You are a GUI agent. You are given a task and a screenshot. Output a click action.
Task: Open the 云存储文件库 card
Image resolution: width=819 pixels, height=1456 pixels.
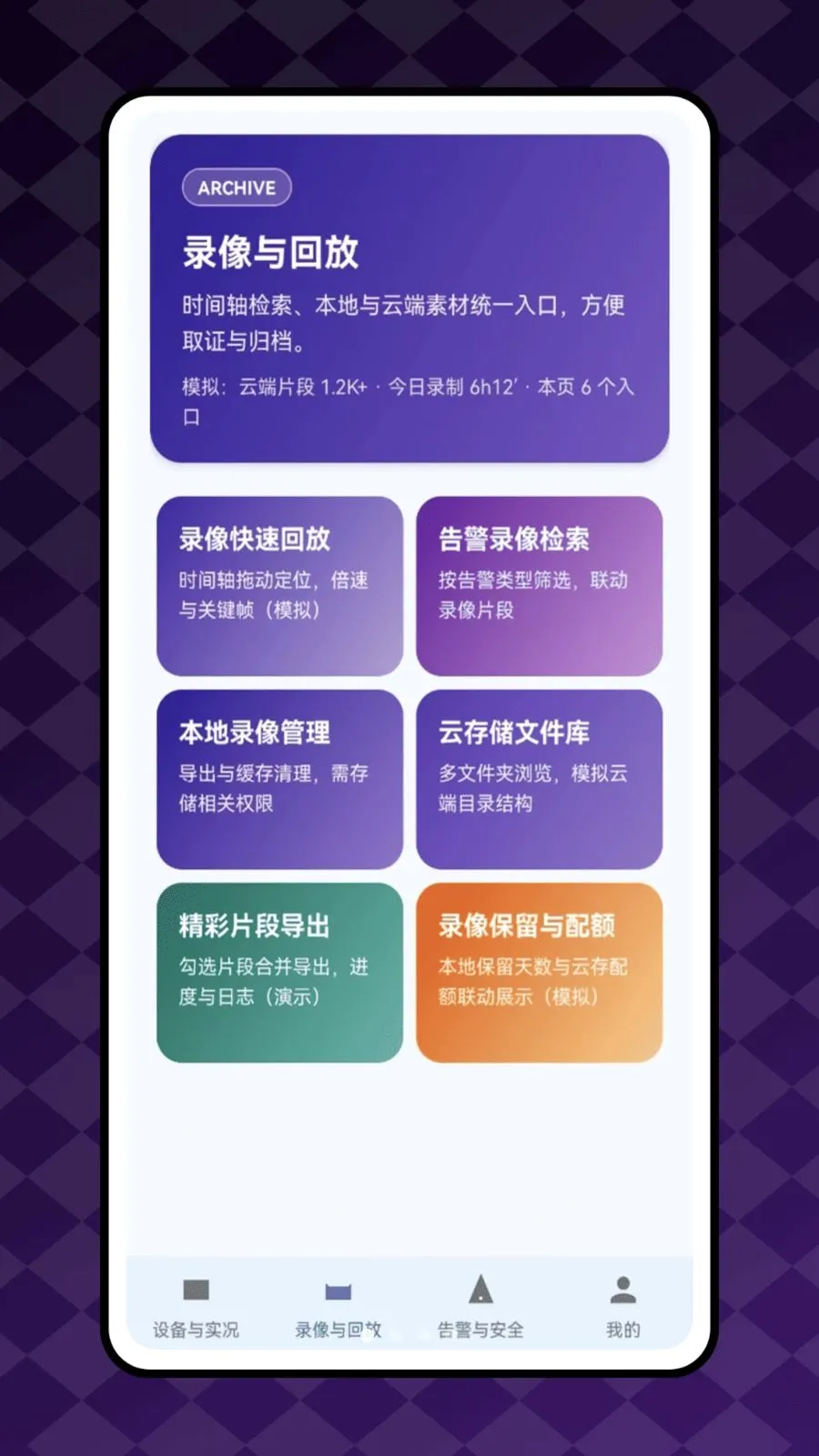coord(539,779)
